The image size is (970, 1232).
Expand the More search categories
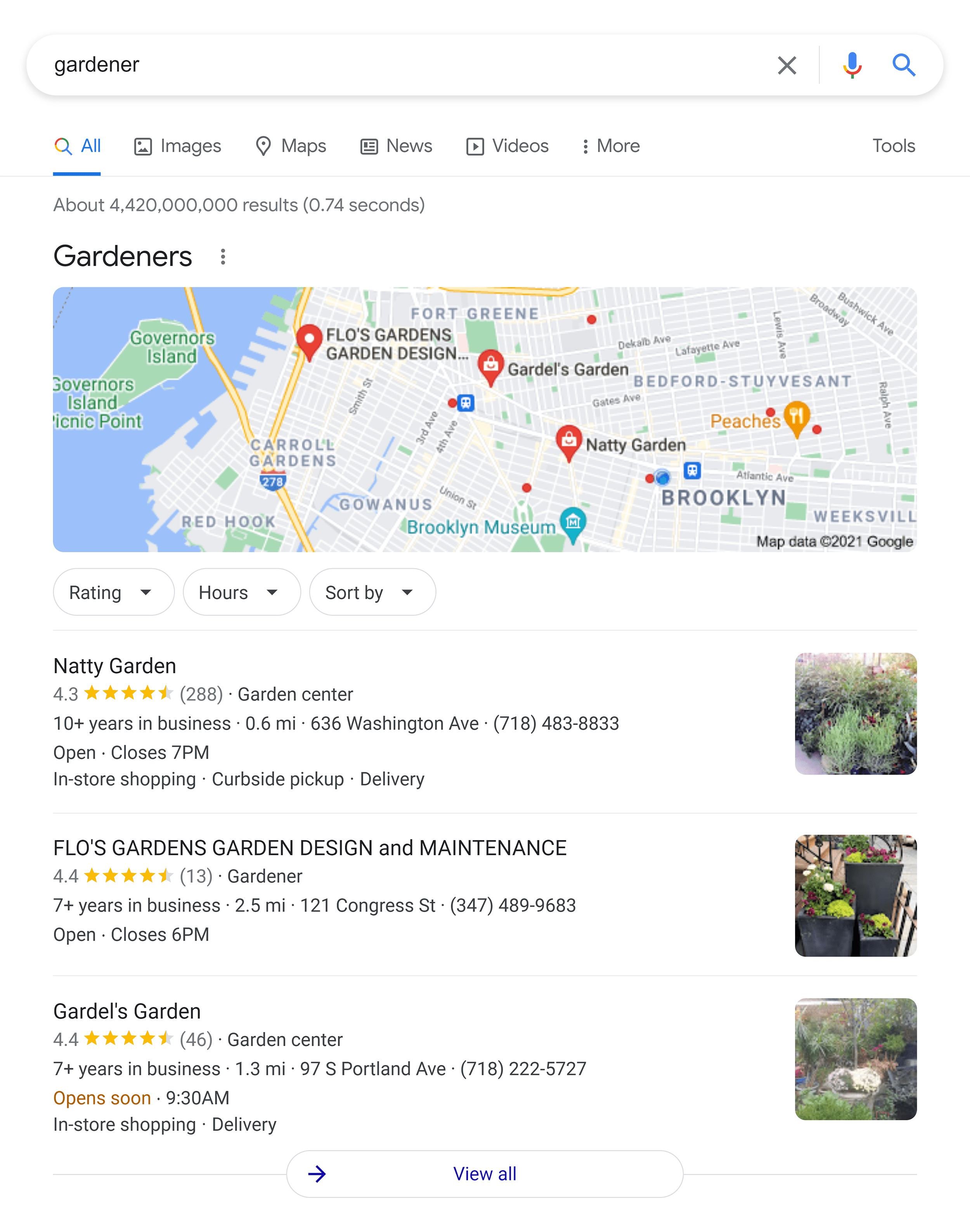610,146
